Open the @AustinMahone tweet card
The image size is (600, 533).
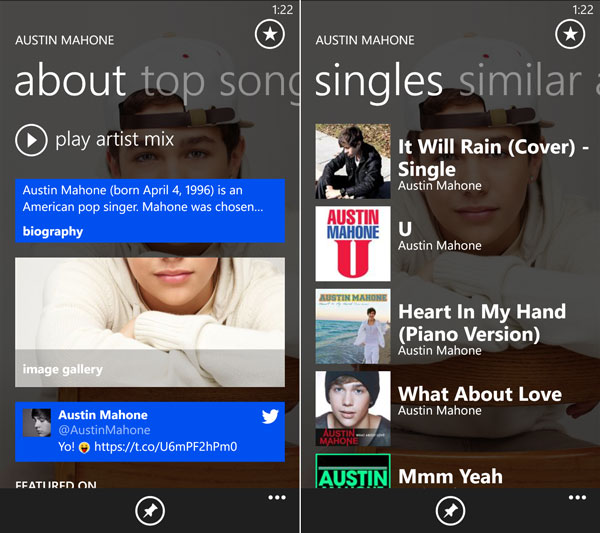(x=150, y=431)
